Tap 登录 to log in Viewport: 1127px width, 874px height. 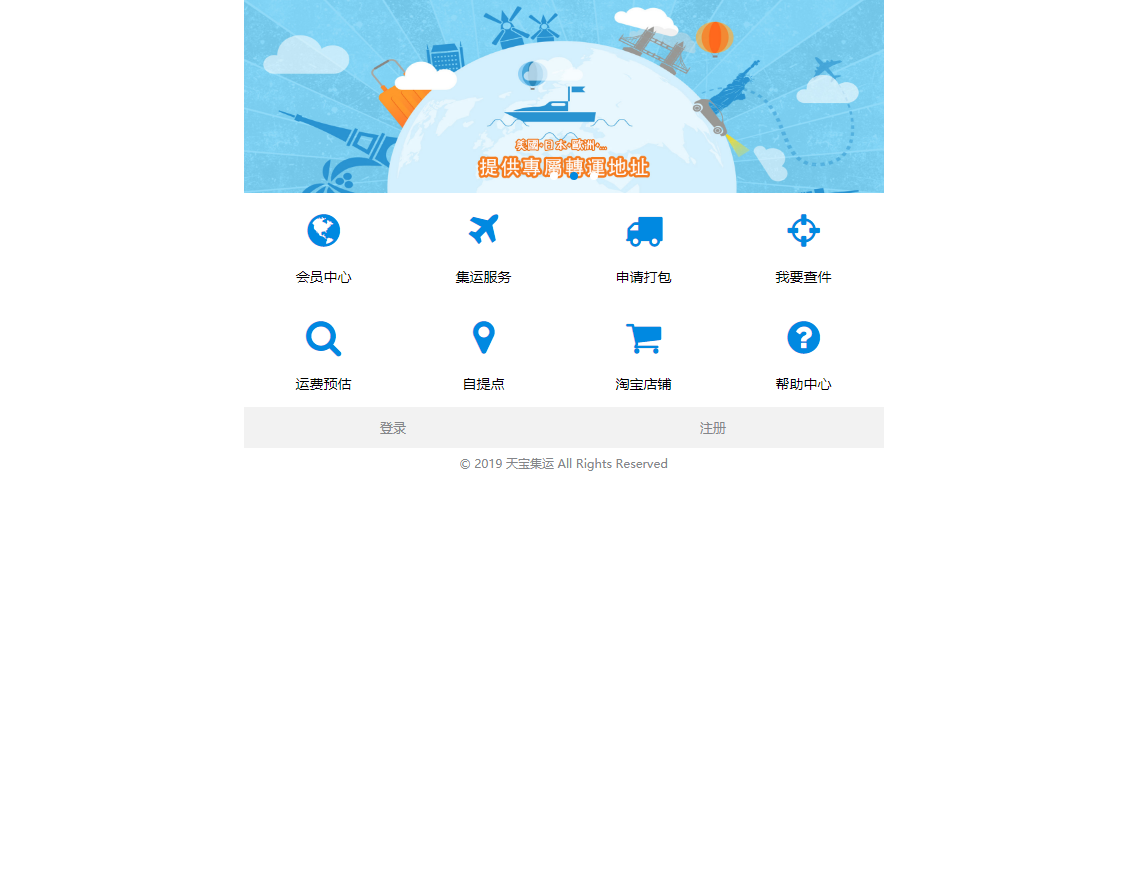coord(393,428)
